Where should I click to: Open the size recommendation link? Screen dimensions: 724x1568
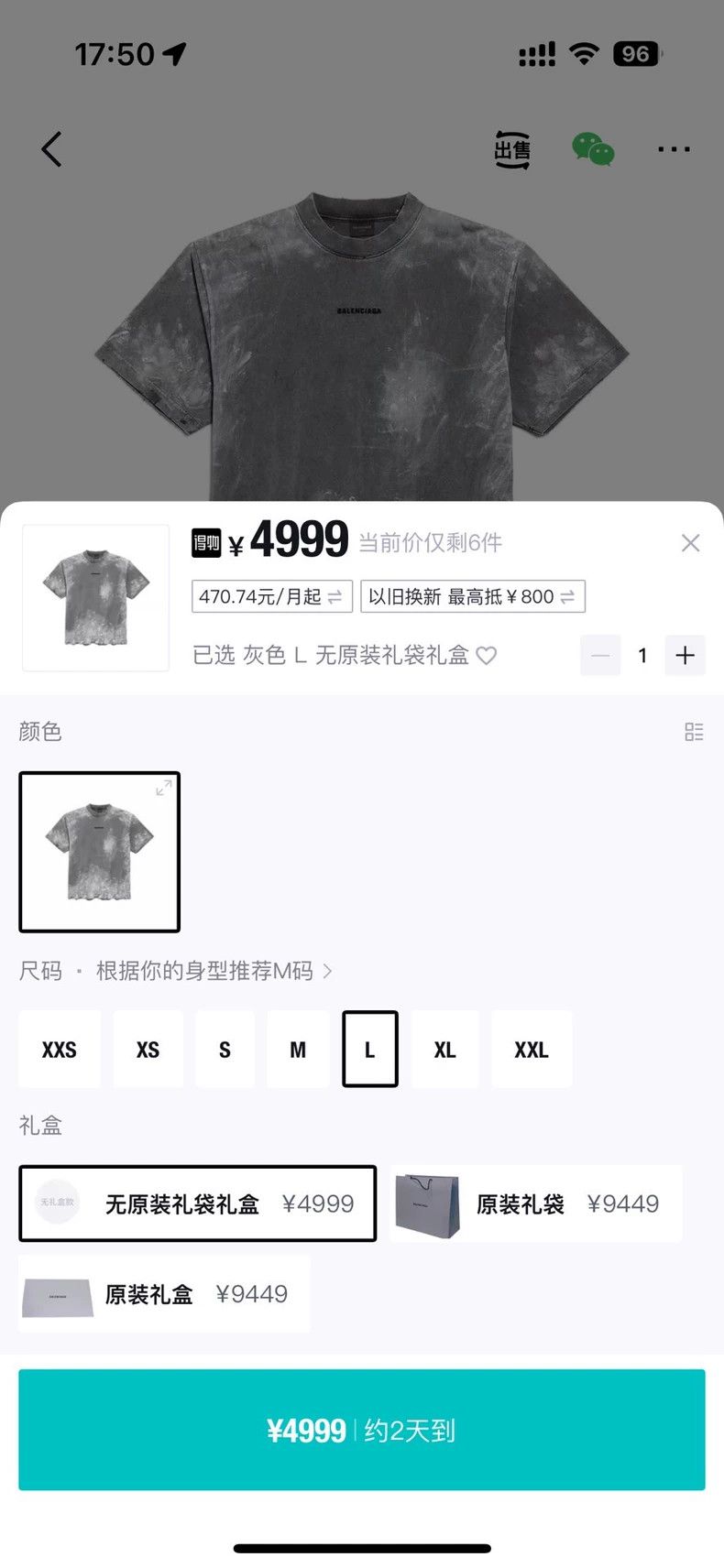214,971
